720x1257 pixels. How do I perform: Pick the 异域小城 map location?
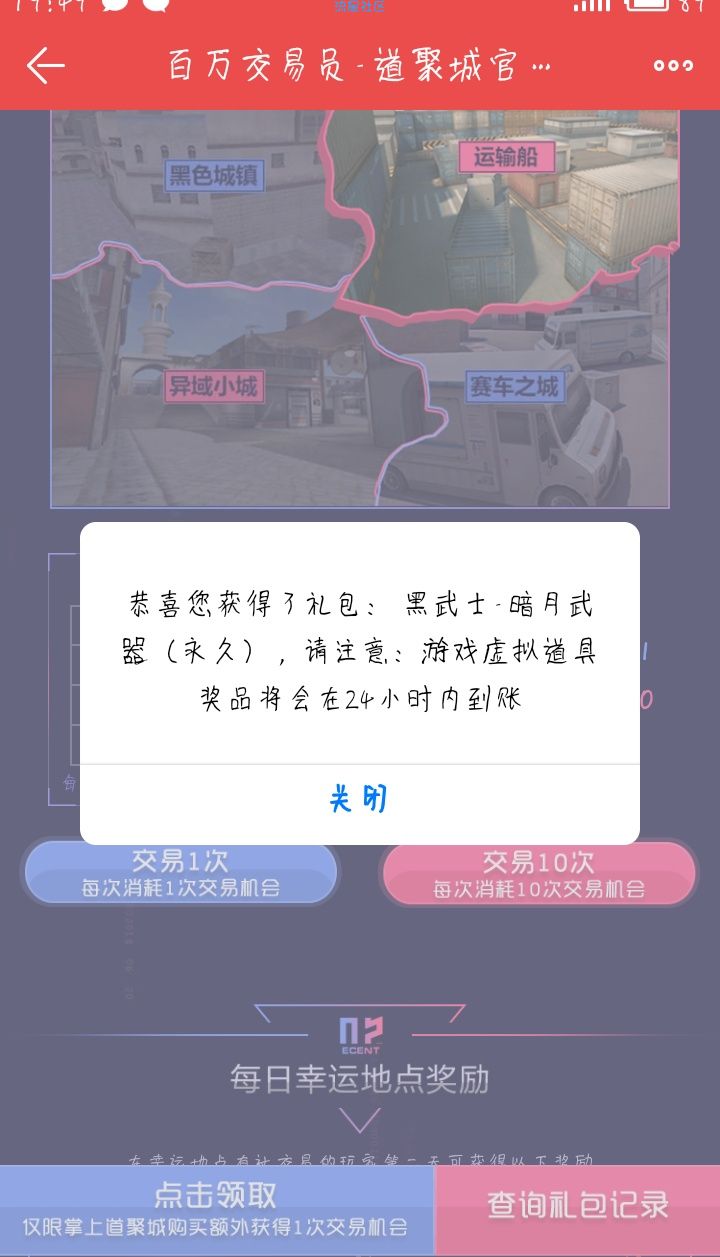[213, 386]
